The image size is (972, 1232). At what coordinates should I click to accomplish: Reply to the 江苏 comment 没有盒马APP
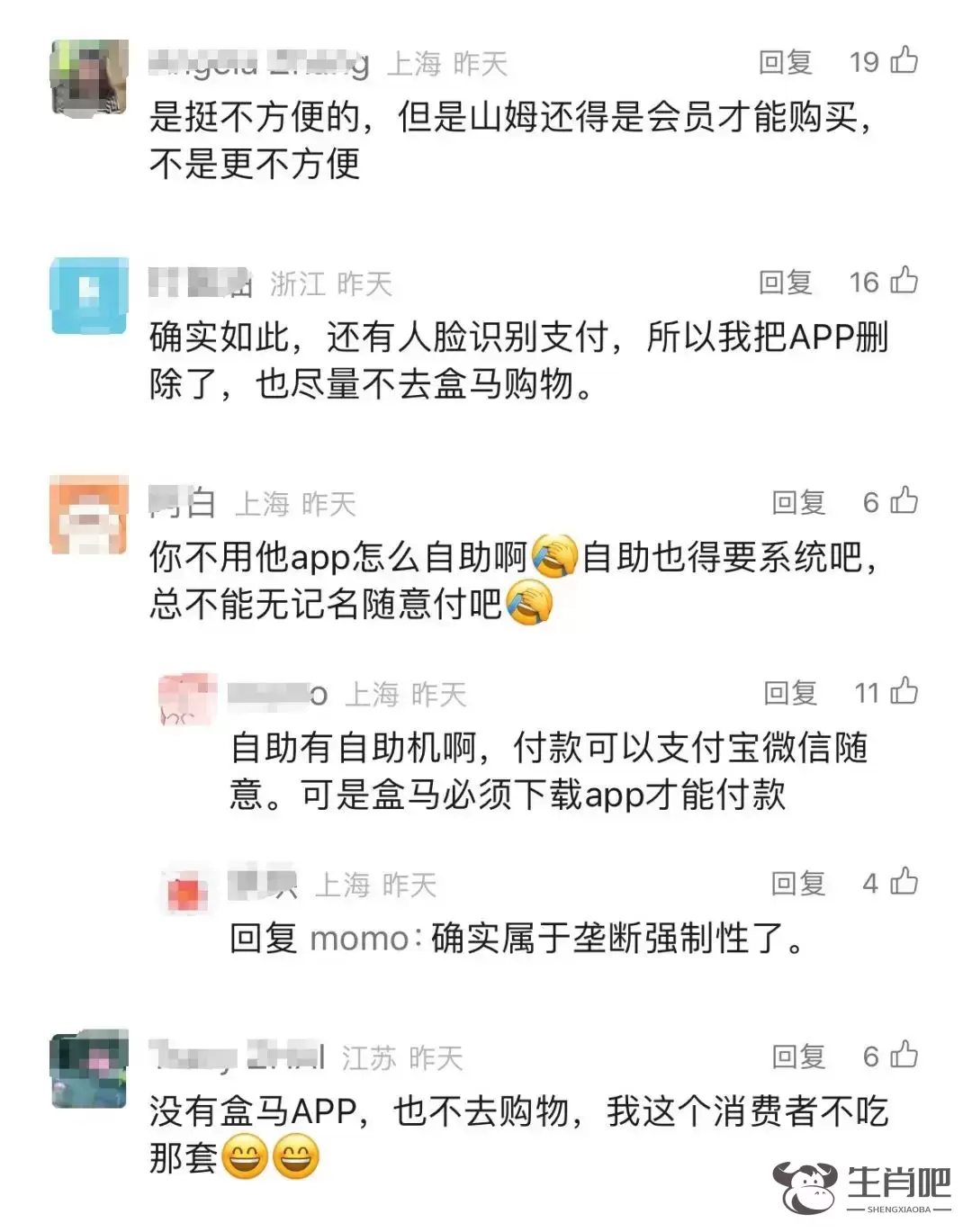798,1057
